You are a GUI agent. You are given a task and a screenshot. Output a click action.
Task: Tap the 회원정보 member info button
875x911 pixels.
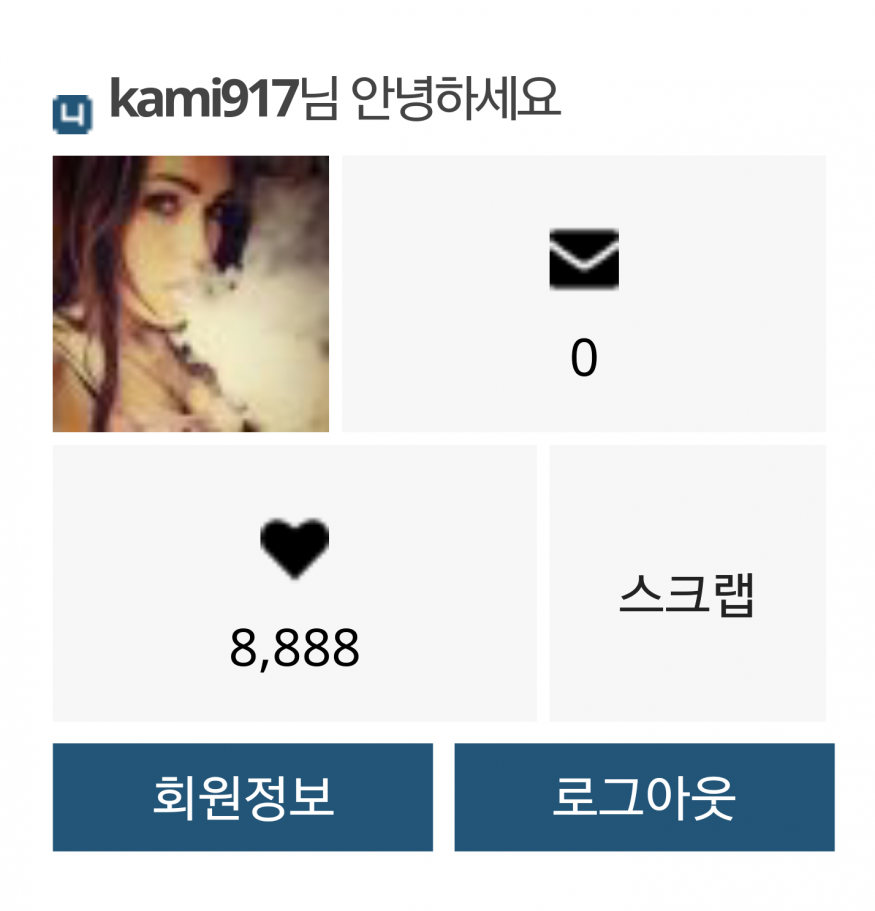point(242,797)
